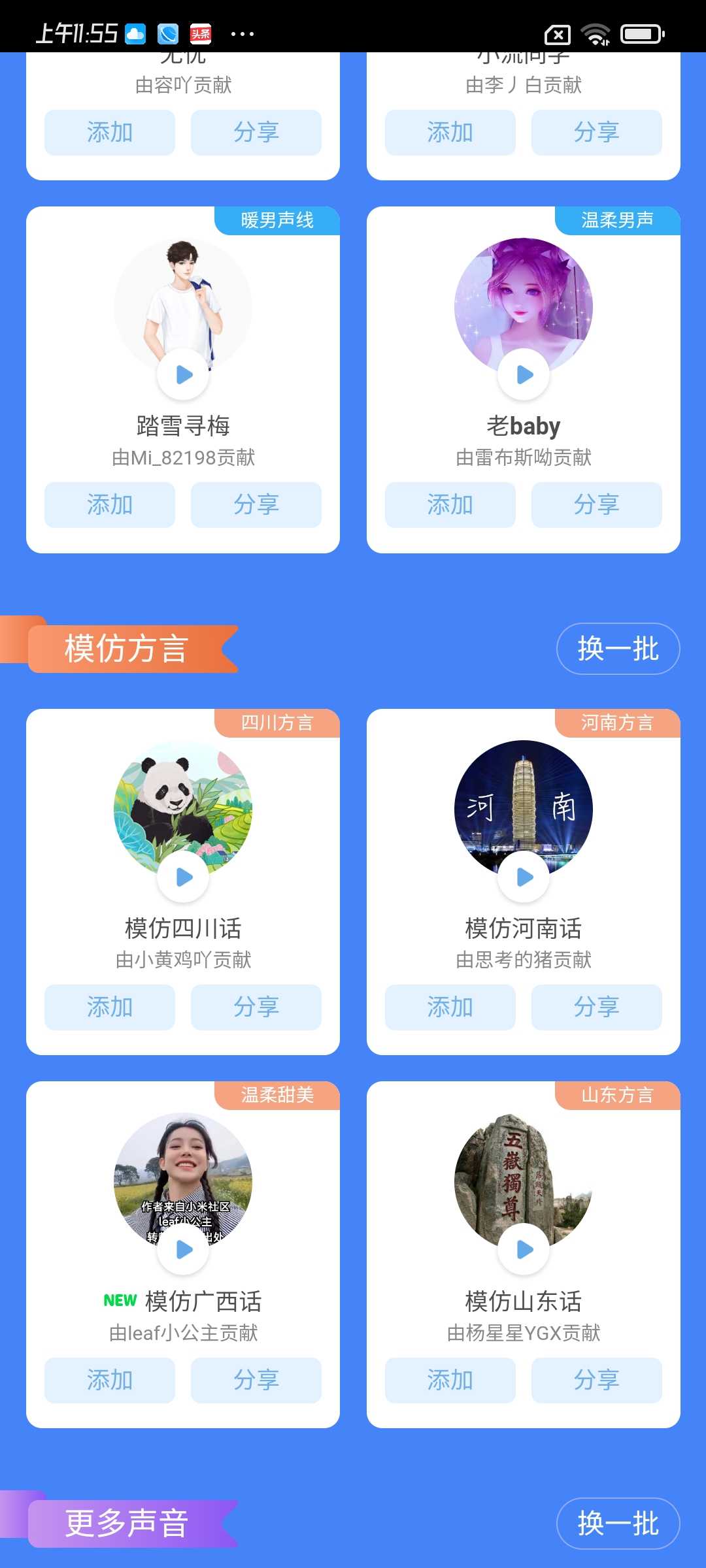
Task: Play the 模仿广西话 voice sample
Action: tap(184, 1250)
